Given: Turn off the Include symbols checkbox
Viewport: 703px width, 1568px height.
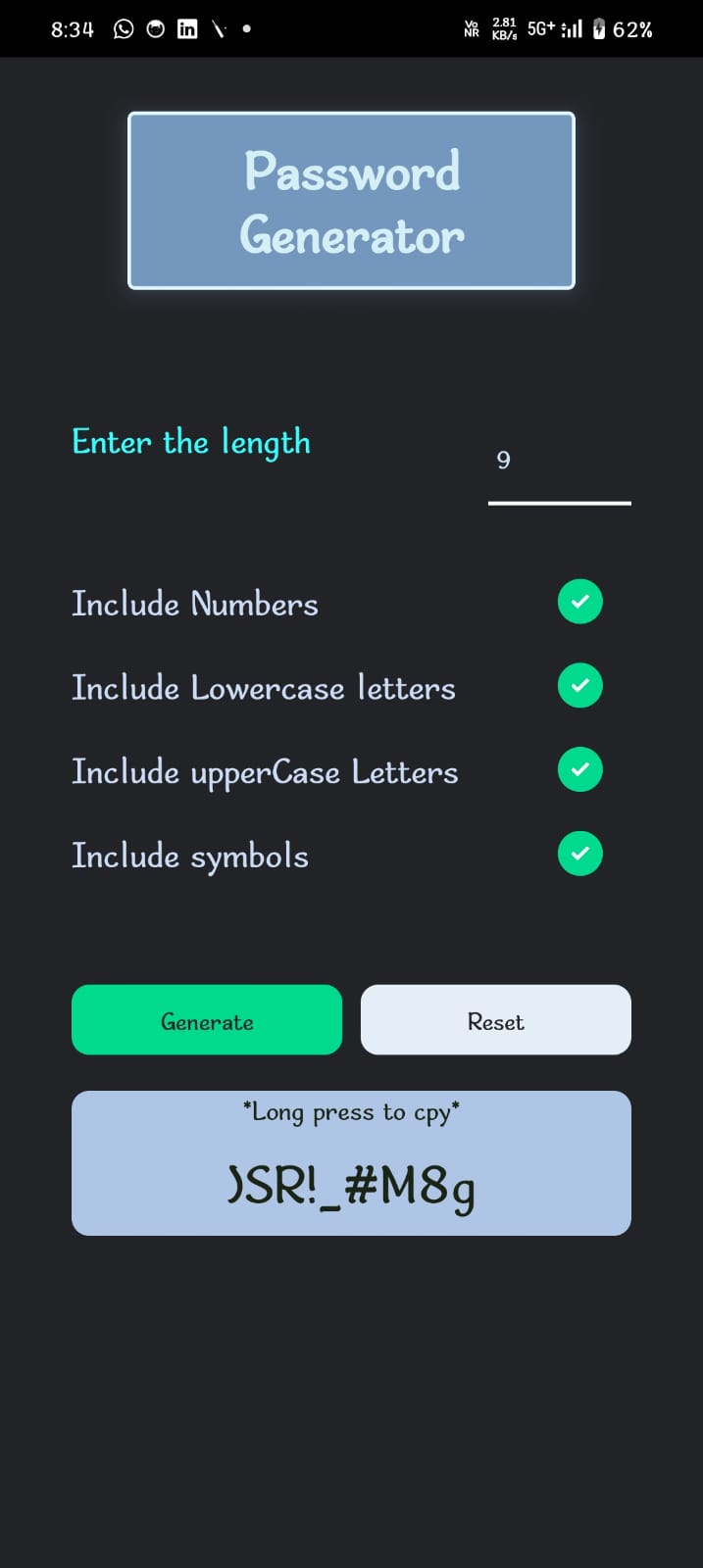Looking at the screenshot, I should [580, 854].
